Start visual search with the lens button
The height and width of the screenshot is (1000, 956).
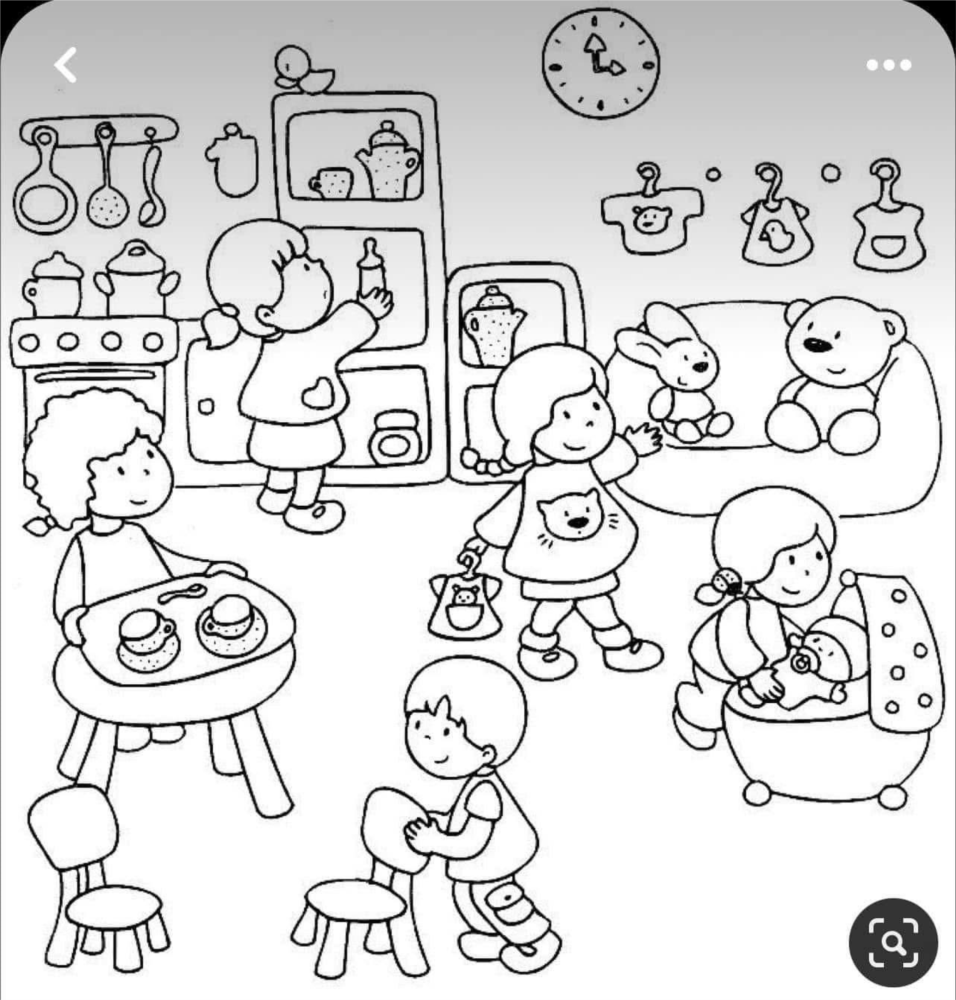point(893,942)
